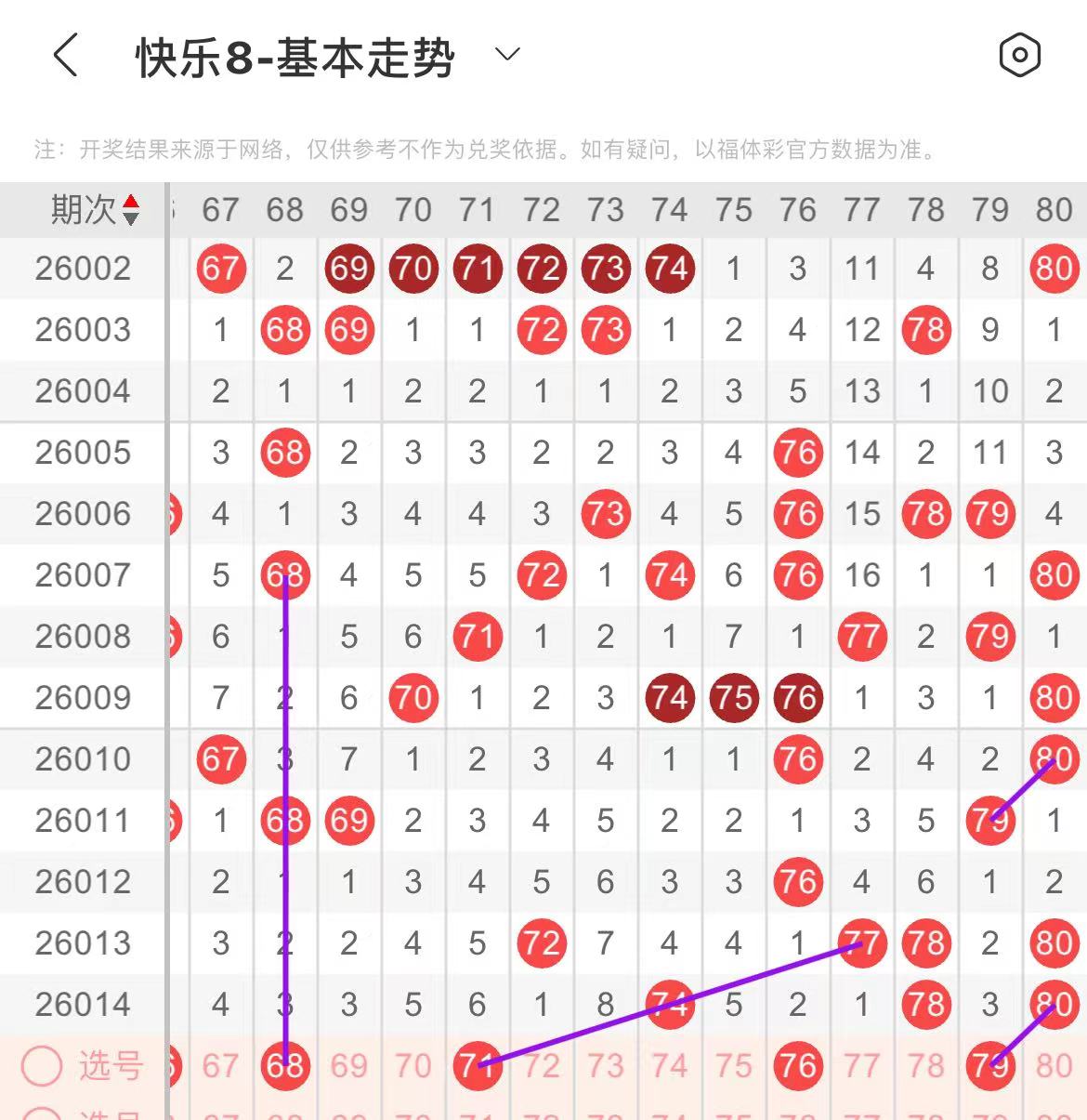Deselect number 79 in the first 选号 row
The width and height of the screenshot is (1087, 1120).
point(989,1065)
